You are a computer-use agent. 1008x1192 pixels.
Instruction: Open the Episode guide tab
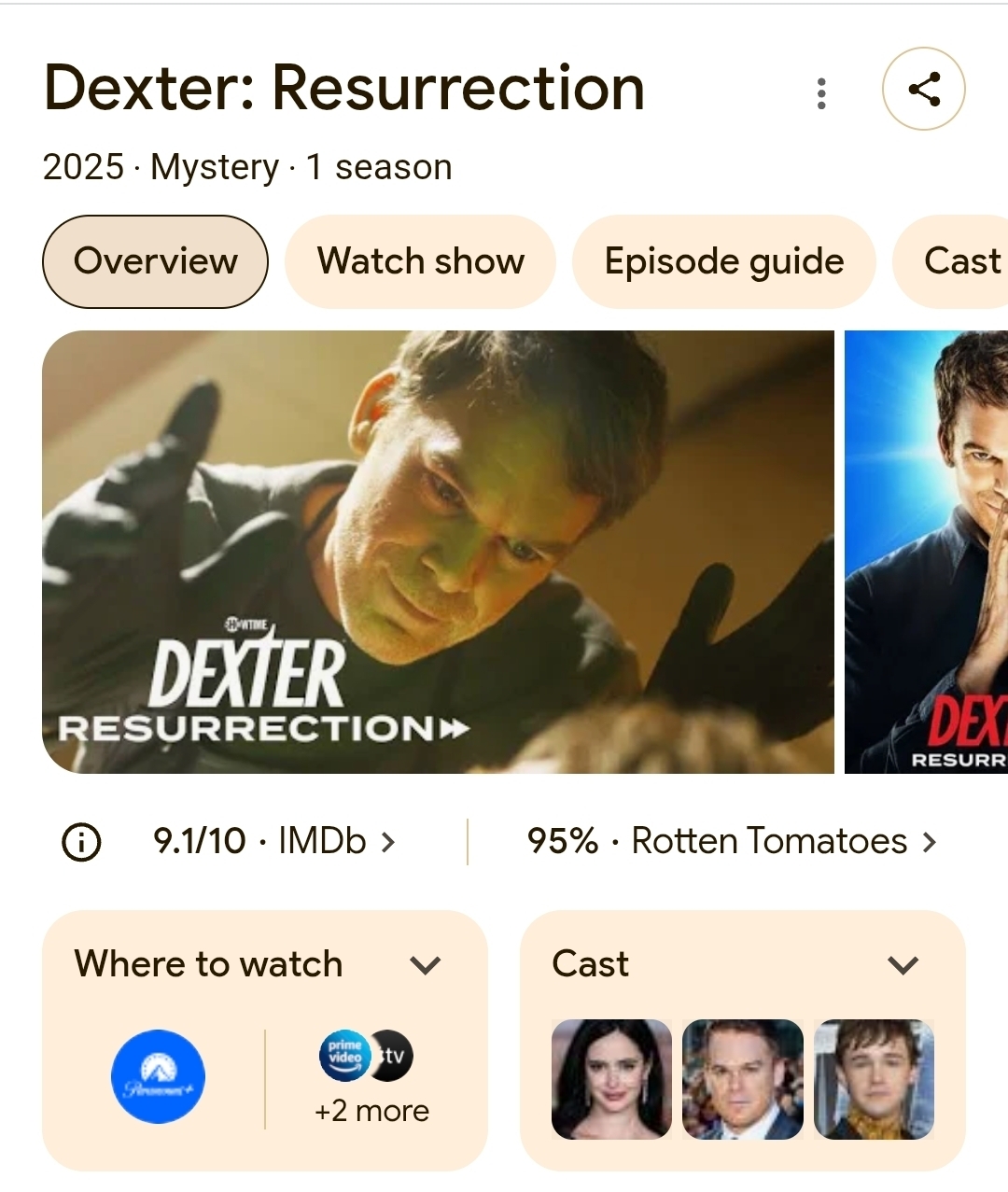[x=723, y=261]
